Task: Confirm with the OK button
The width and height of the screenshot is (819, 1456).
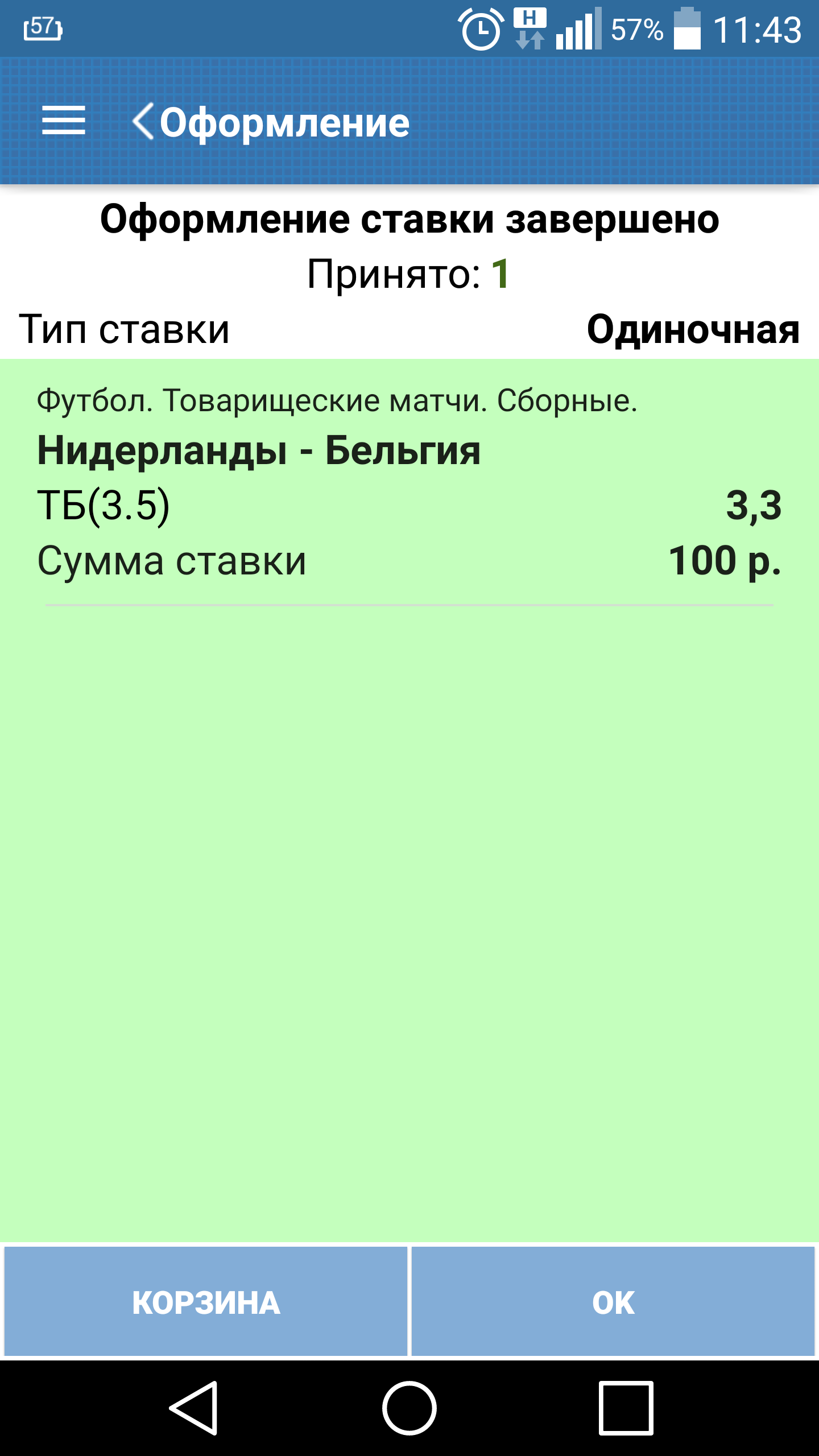Action: (613, 1302)
